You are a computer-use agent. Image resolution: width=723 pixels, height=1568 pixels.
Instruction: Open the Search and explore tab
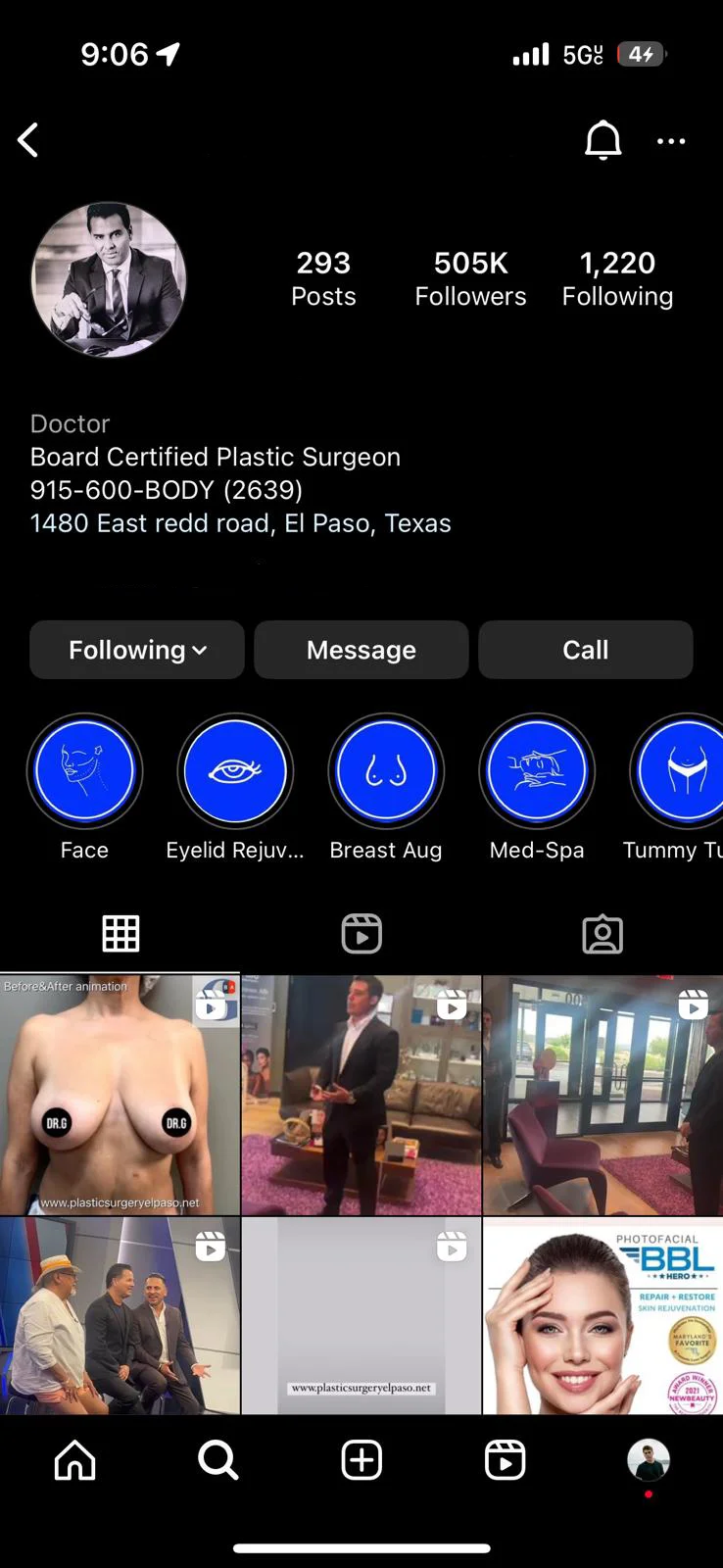click(217, 1460)
